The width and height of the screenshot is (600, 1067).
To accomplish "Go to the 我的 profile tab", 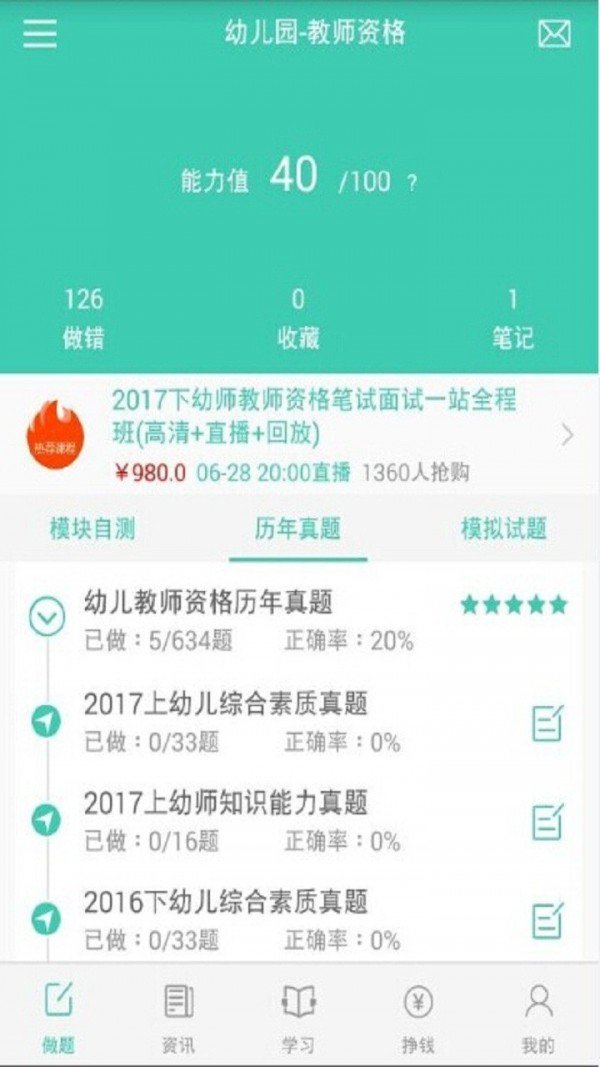I will pos(538,1016).
